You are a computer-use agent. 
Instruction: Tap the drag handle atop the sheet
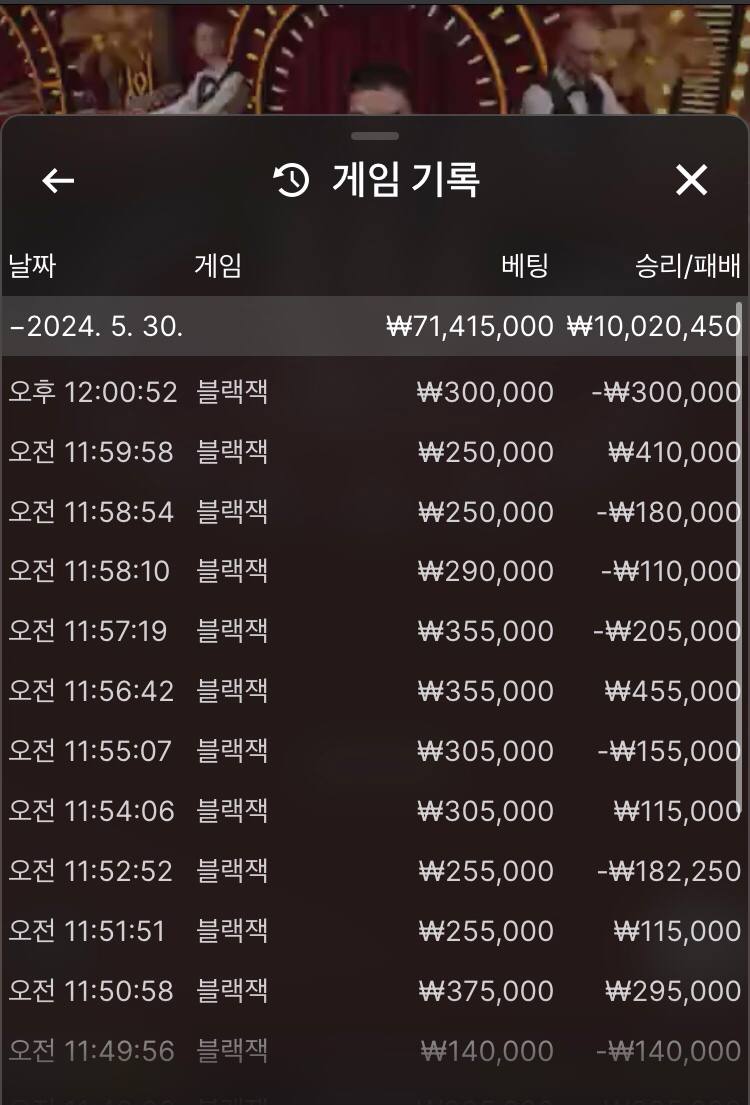(x=375, y=136)
